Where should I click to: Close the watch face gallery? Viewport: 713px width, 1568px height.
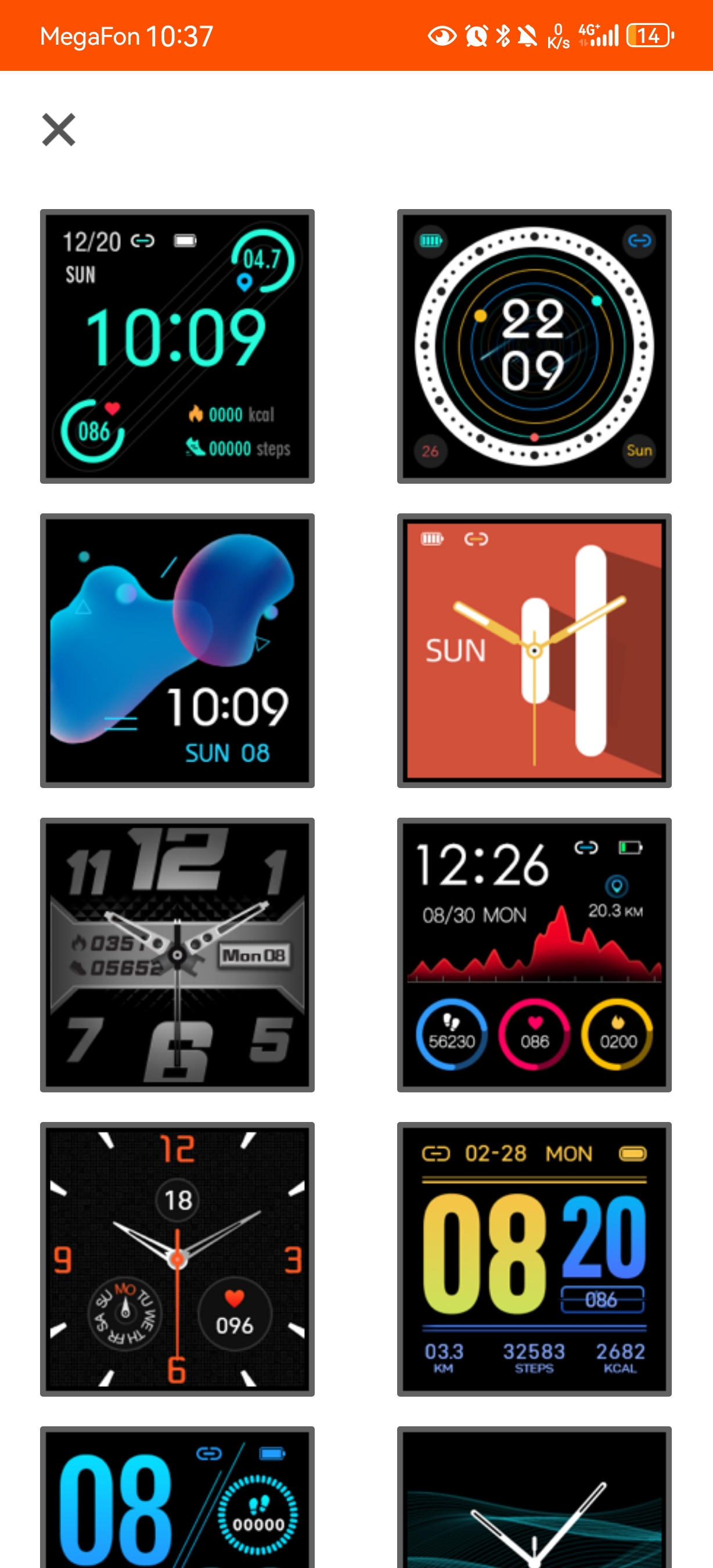59,130
